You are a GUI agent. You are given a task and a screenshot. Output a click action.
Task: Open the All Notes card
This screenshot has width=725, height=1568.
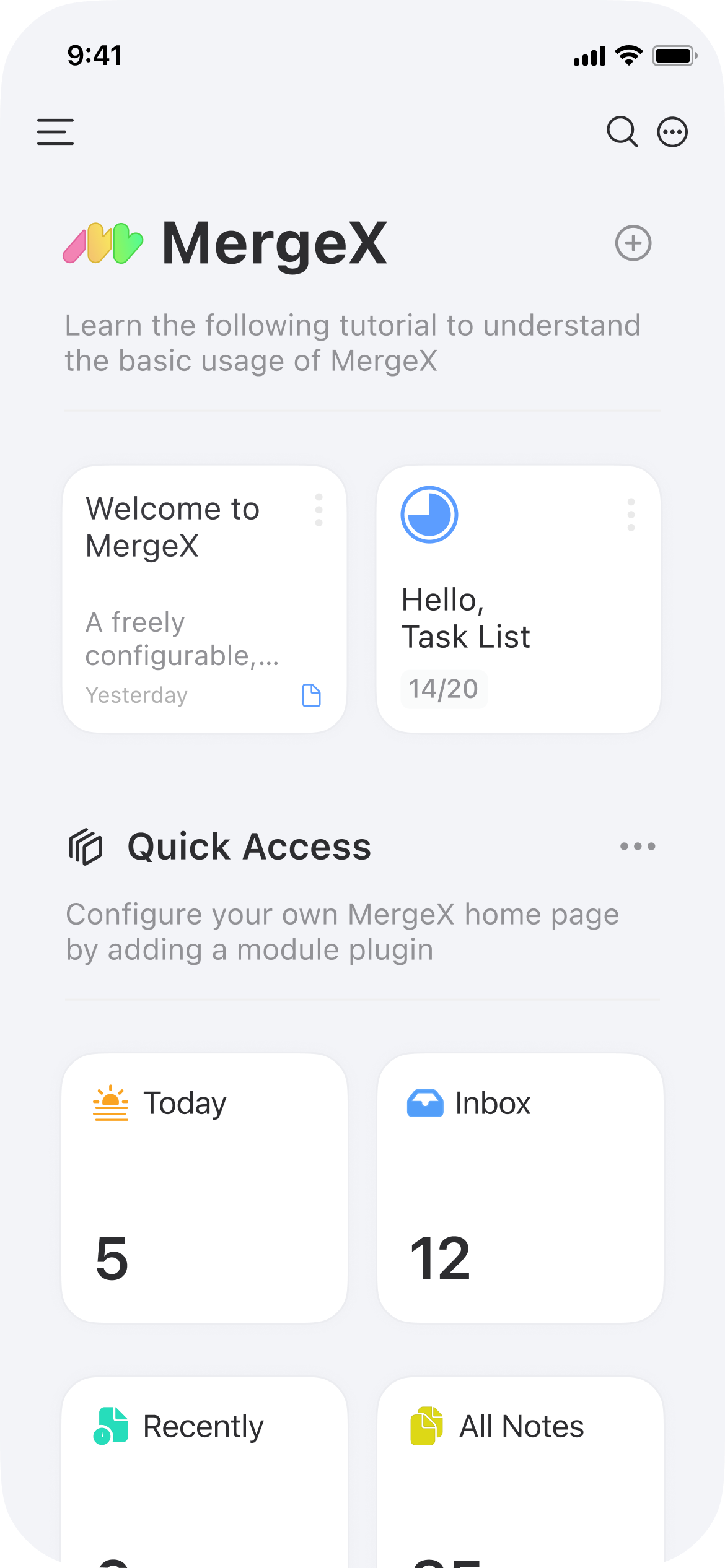[521, 1472]
